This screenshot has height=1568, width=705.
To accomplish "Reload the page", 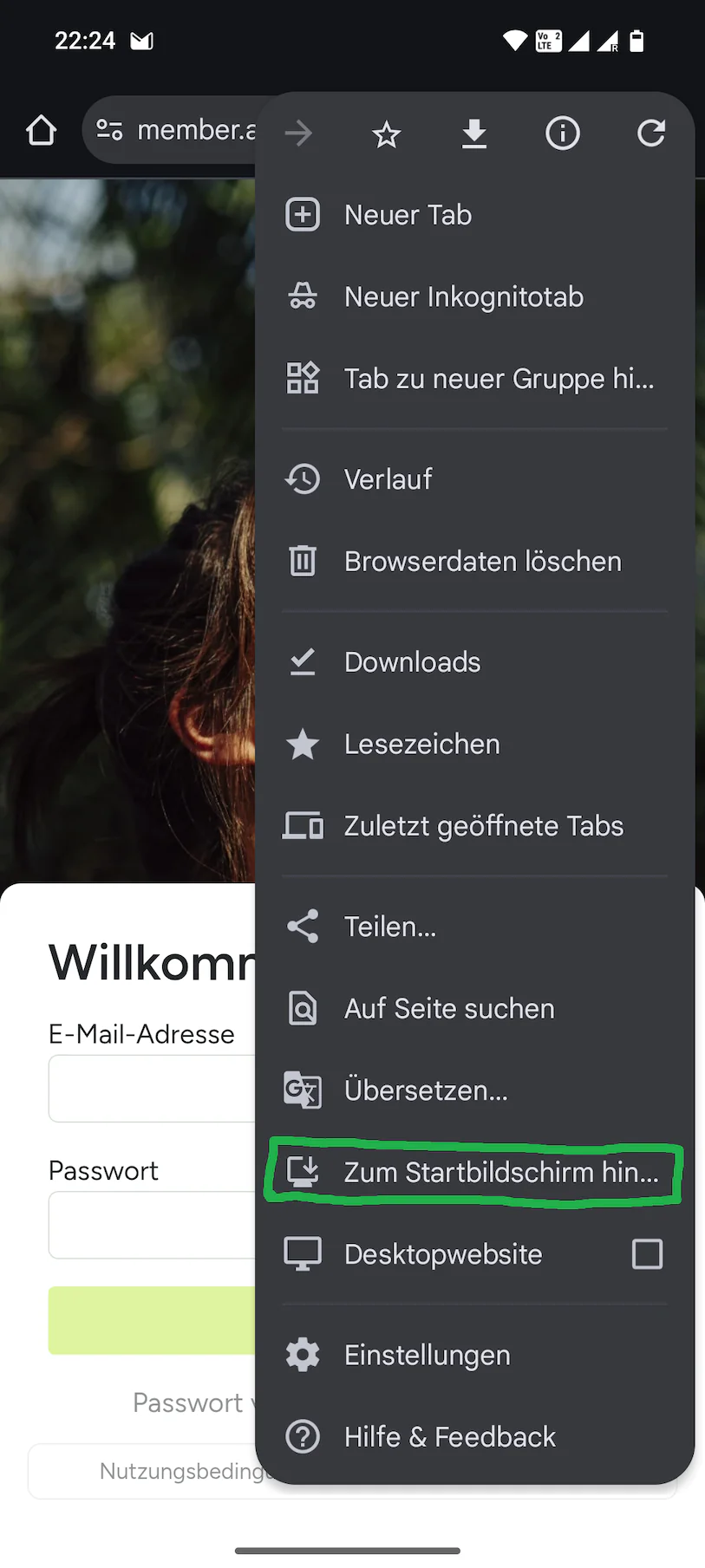I will pos(651,133).
